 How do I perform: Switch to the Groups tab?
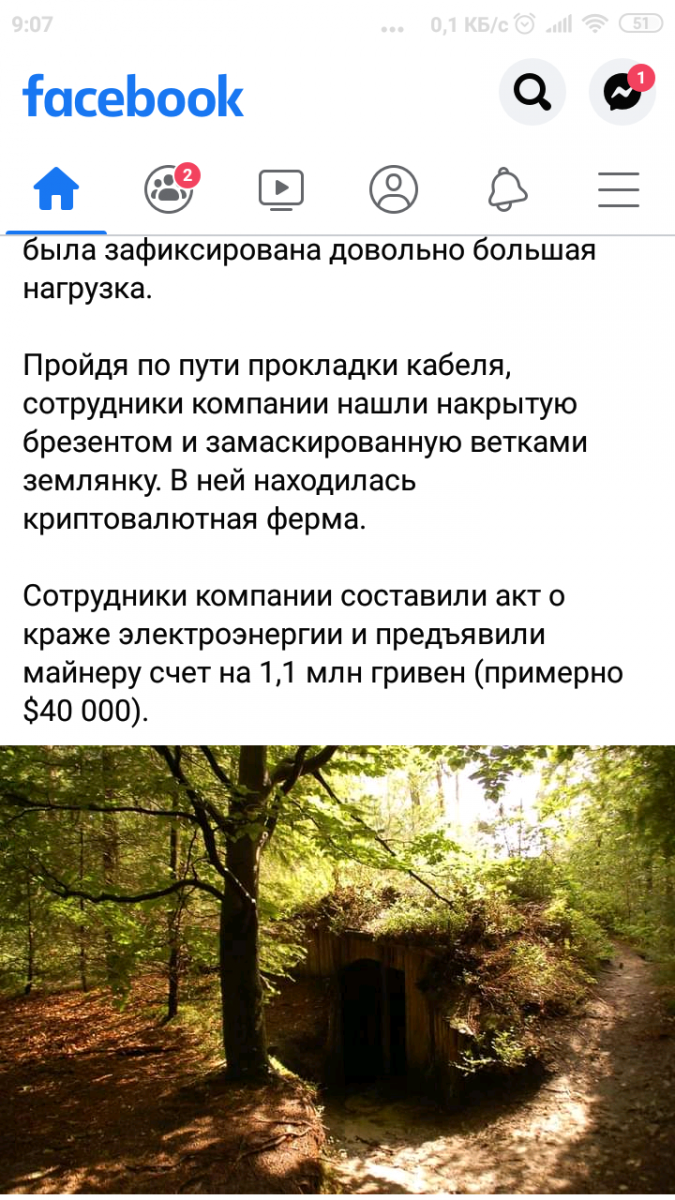pyautogui.click(x=169, y=188)
